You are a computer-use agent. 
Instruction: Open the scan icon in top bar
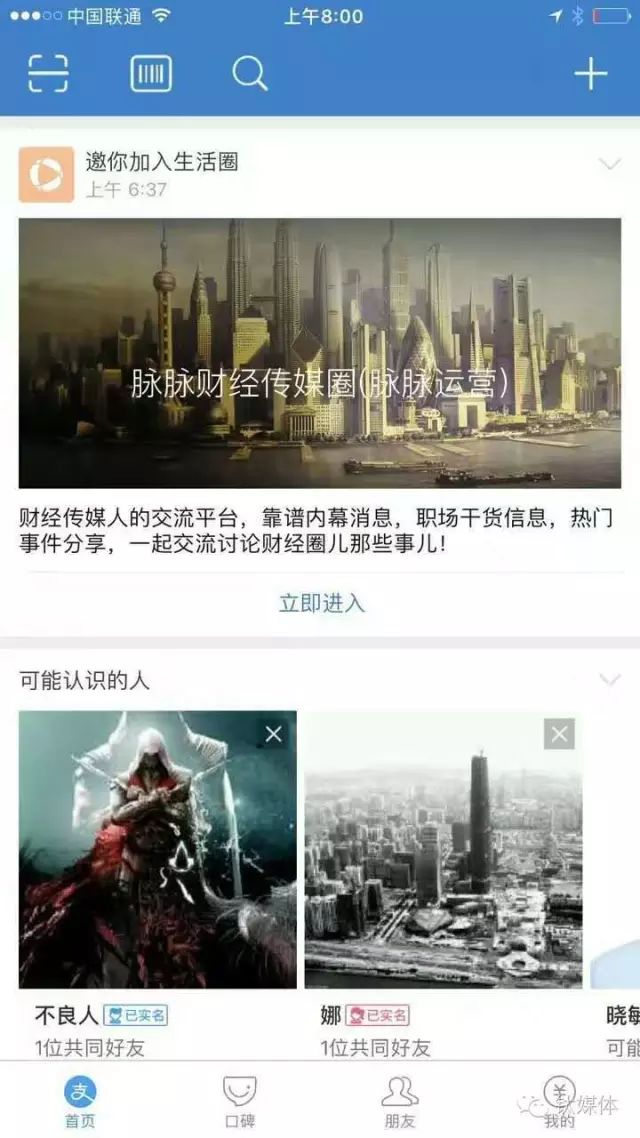click(x=48, y=74)
